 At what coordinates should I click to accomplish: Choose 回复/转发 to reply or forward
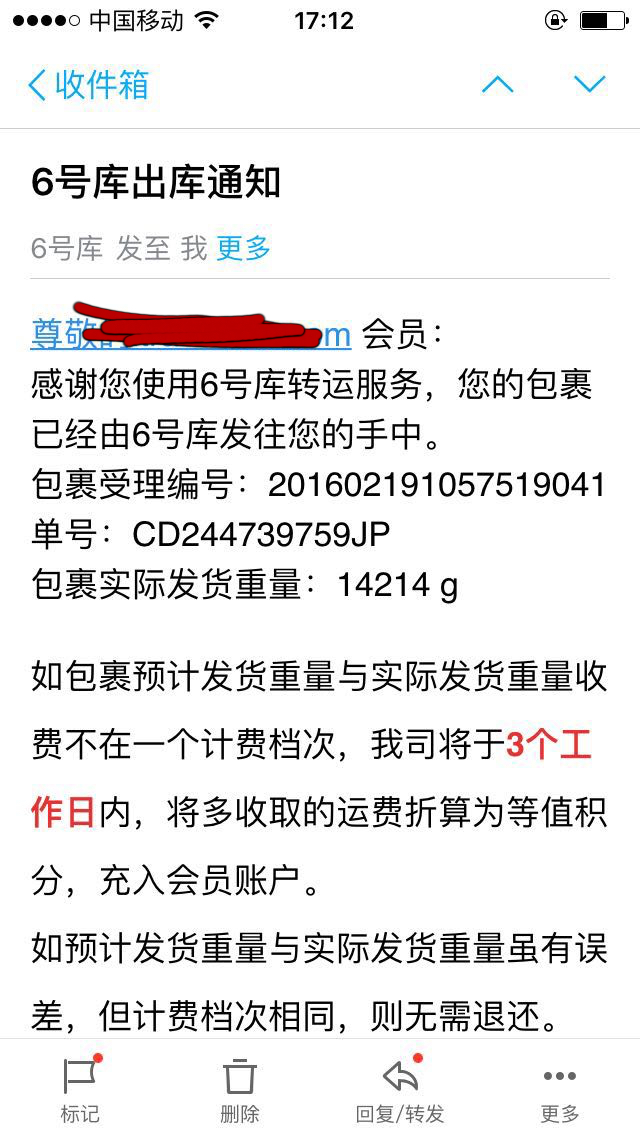[400, 1088]
